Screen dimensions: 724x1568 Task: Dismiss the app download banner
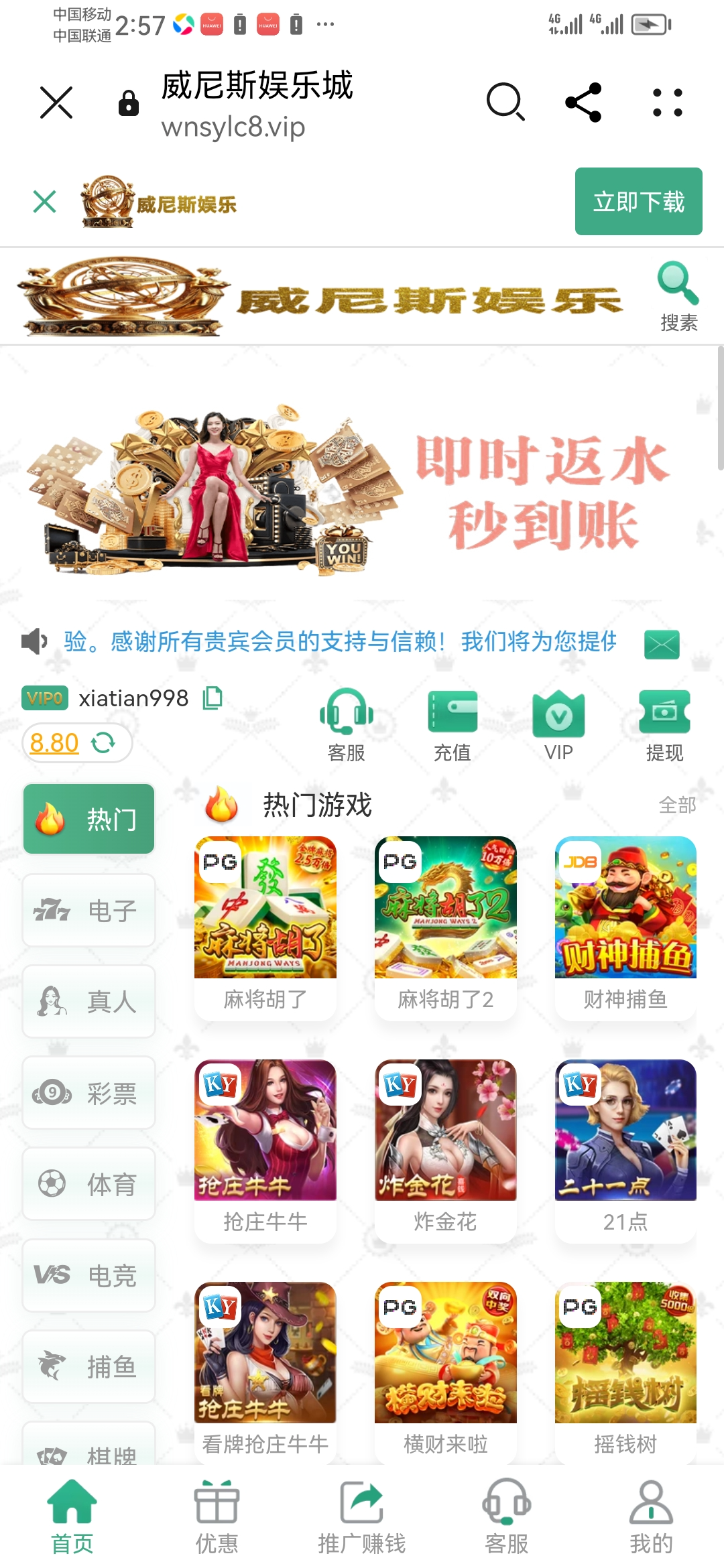tap(45, 201)
